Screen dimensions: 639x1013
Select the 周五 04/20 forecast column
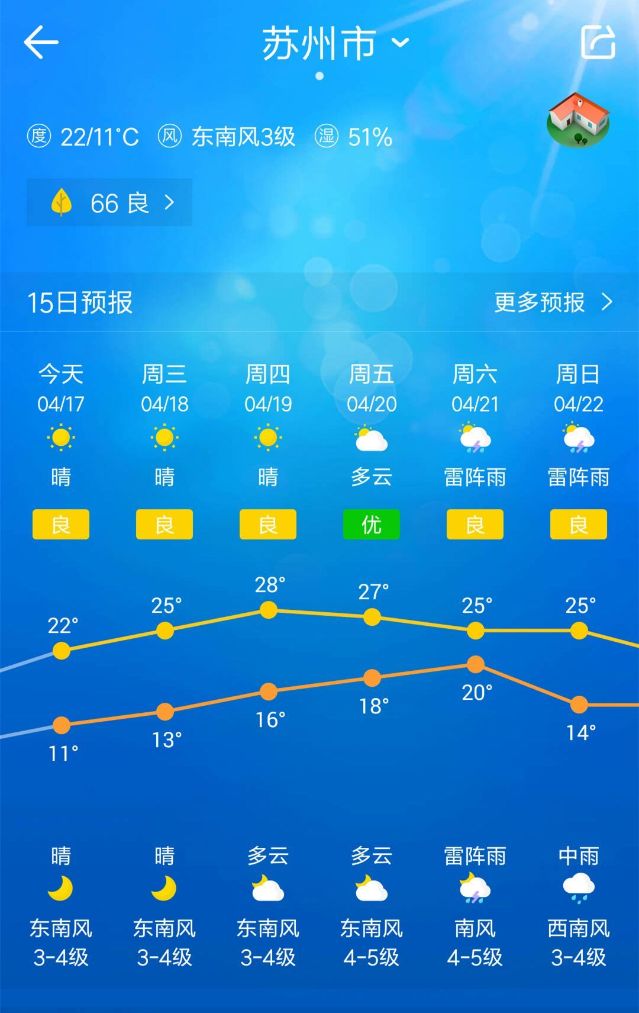coord(371,390)
